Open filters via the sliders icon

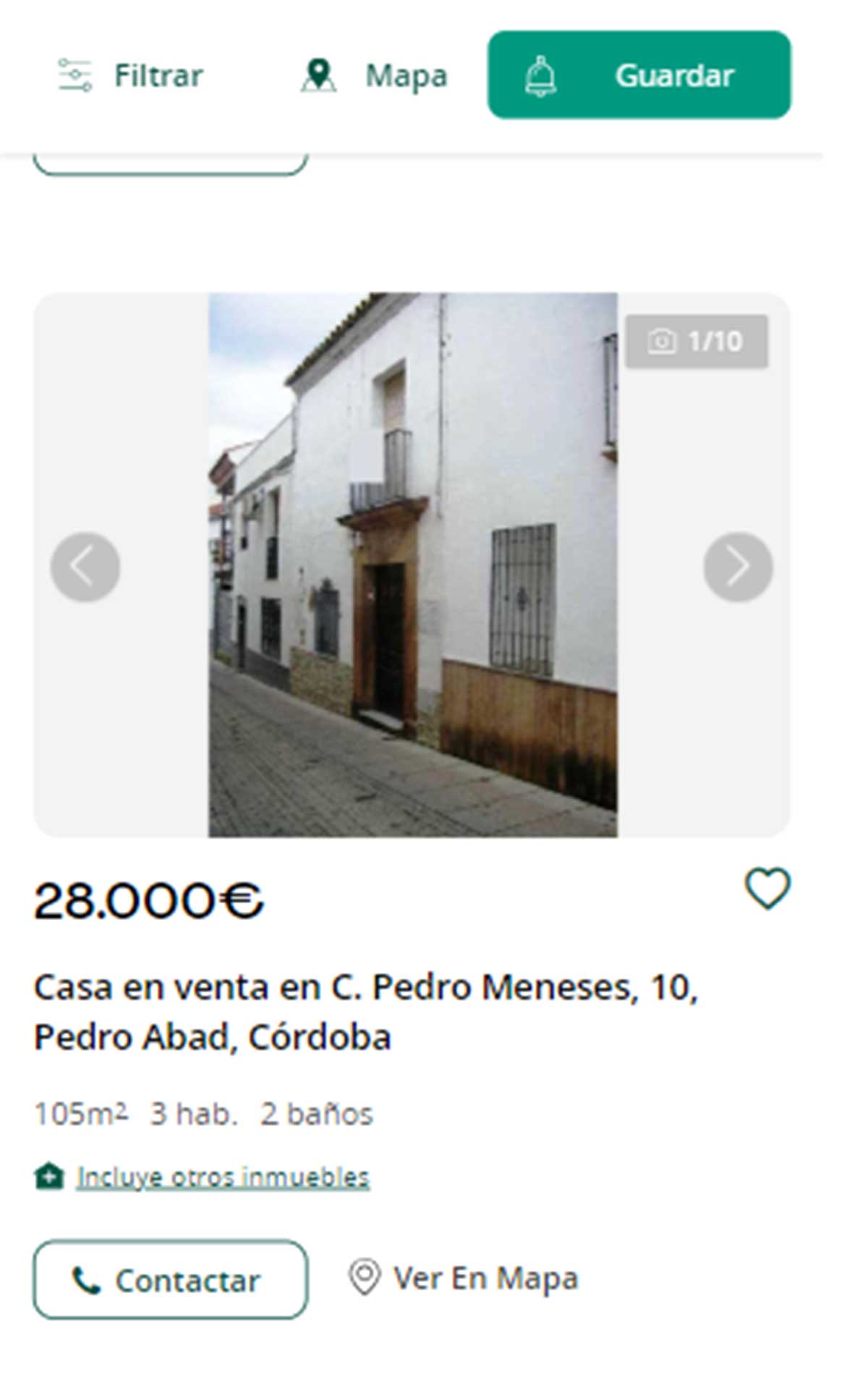(75, 75)
